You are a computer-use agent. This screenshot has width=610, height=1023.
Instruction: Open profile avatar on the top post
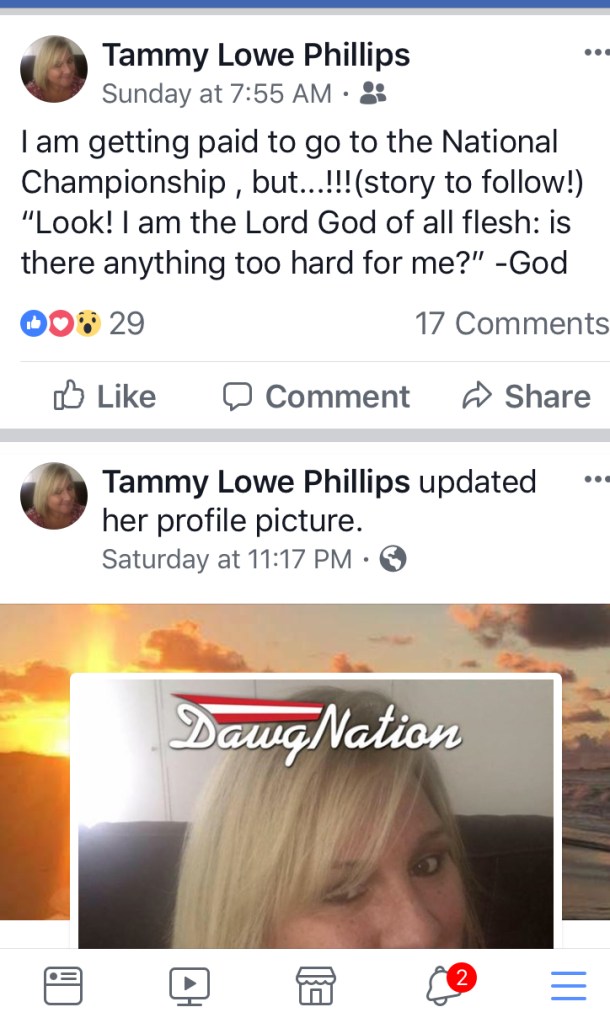pyautogui.click(x=54, y=69)
